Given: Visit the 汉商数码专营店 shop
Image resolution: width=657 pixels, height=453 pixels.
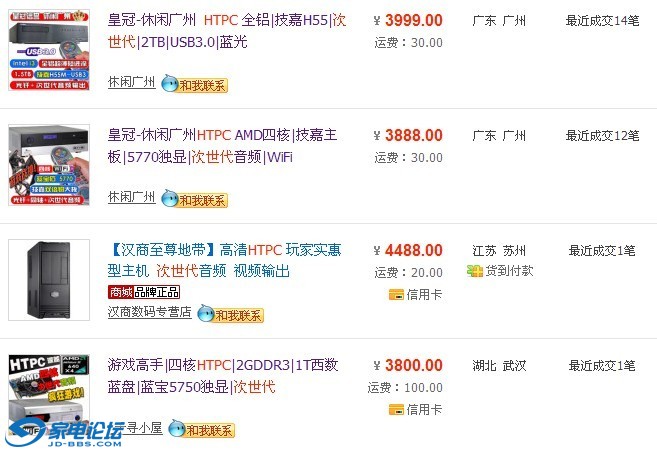Looking at the screenshot, I should pos(149,312).
